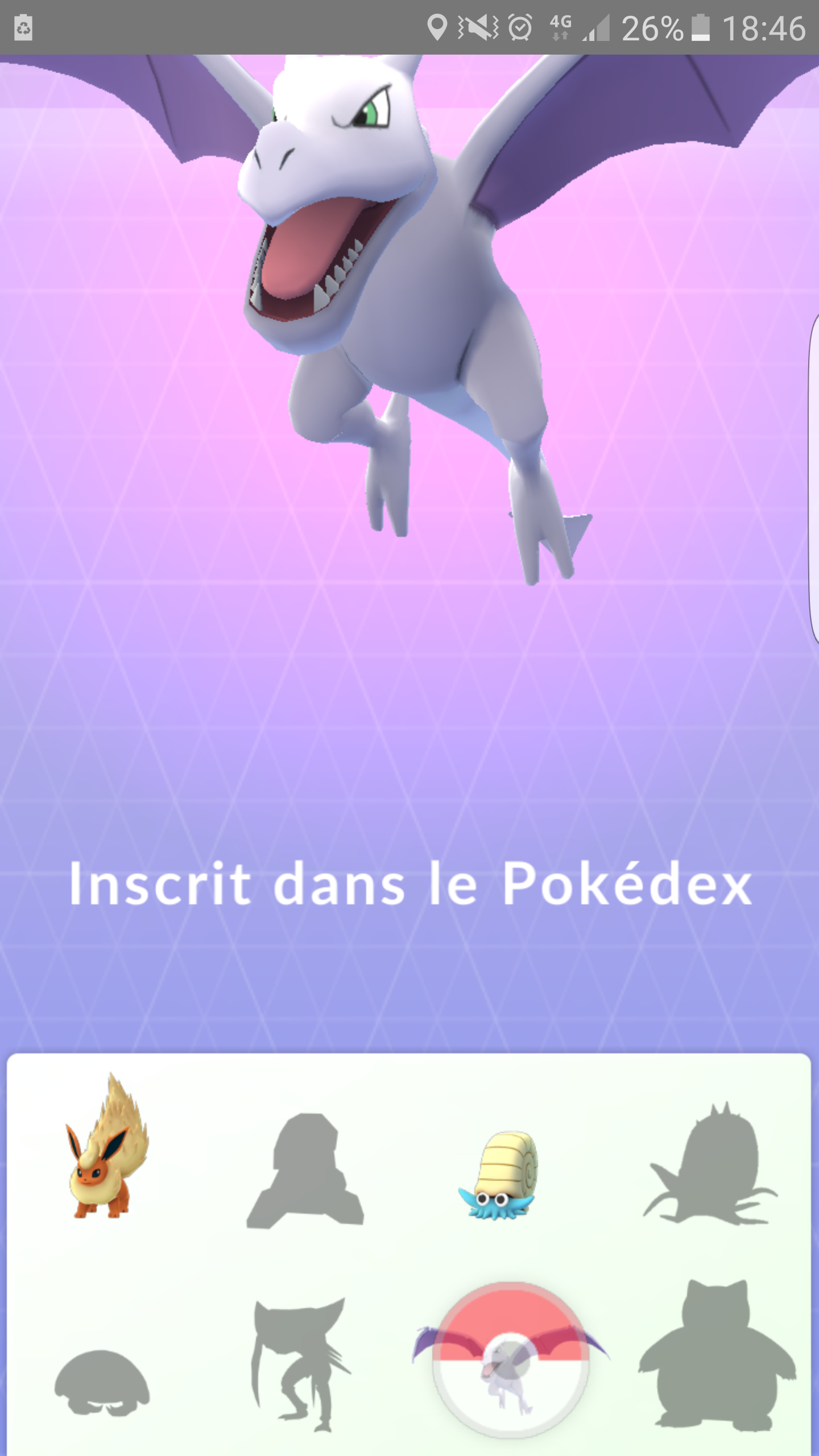Open the Porygon silhouette entry
Screen dimensions: 819x1456
(x=305, y=1171)
